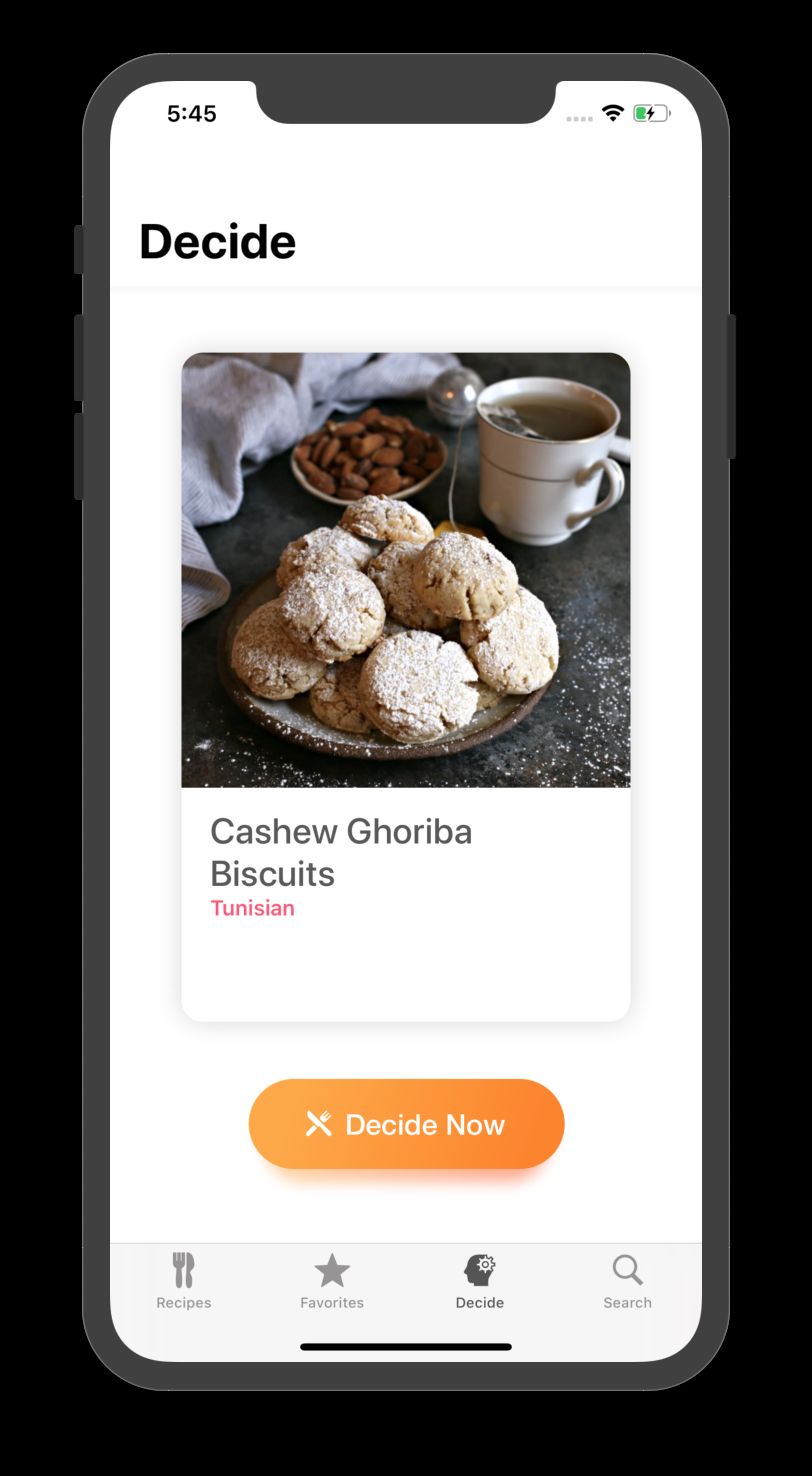Select the Decide tab
812x1476 pixels.
[x=480, y=1282]
